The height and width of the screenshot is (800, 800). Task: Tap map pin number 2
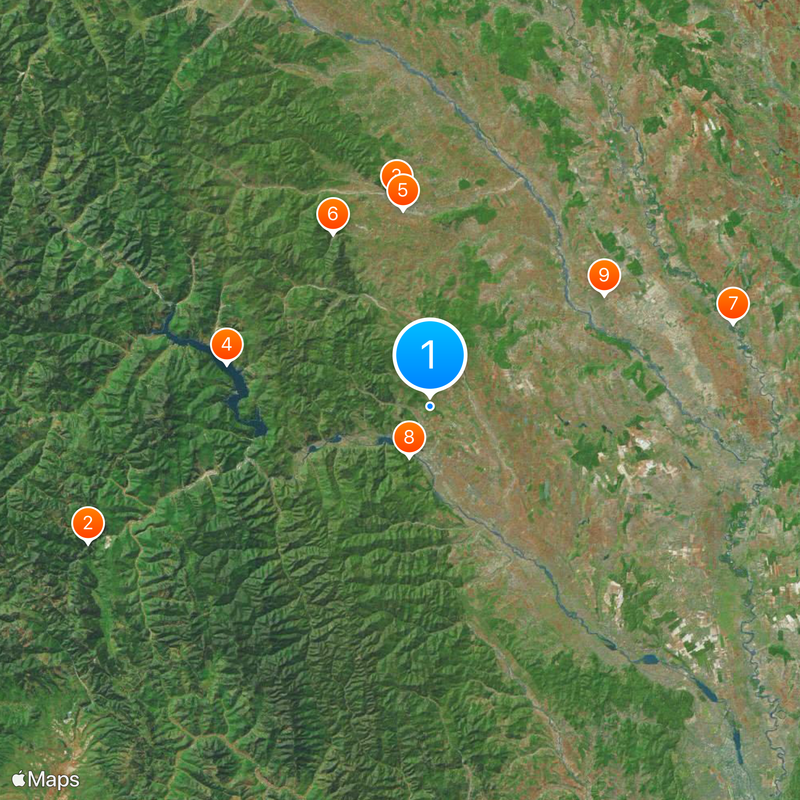pos(88,522)
